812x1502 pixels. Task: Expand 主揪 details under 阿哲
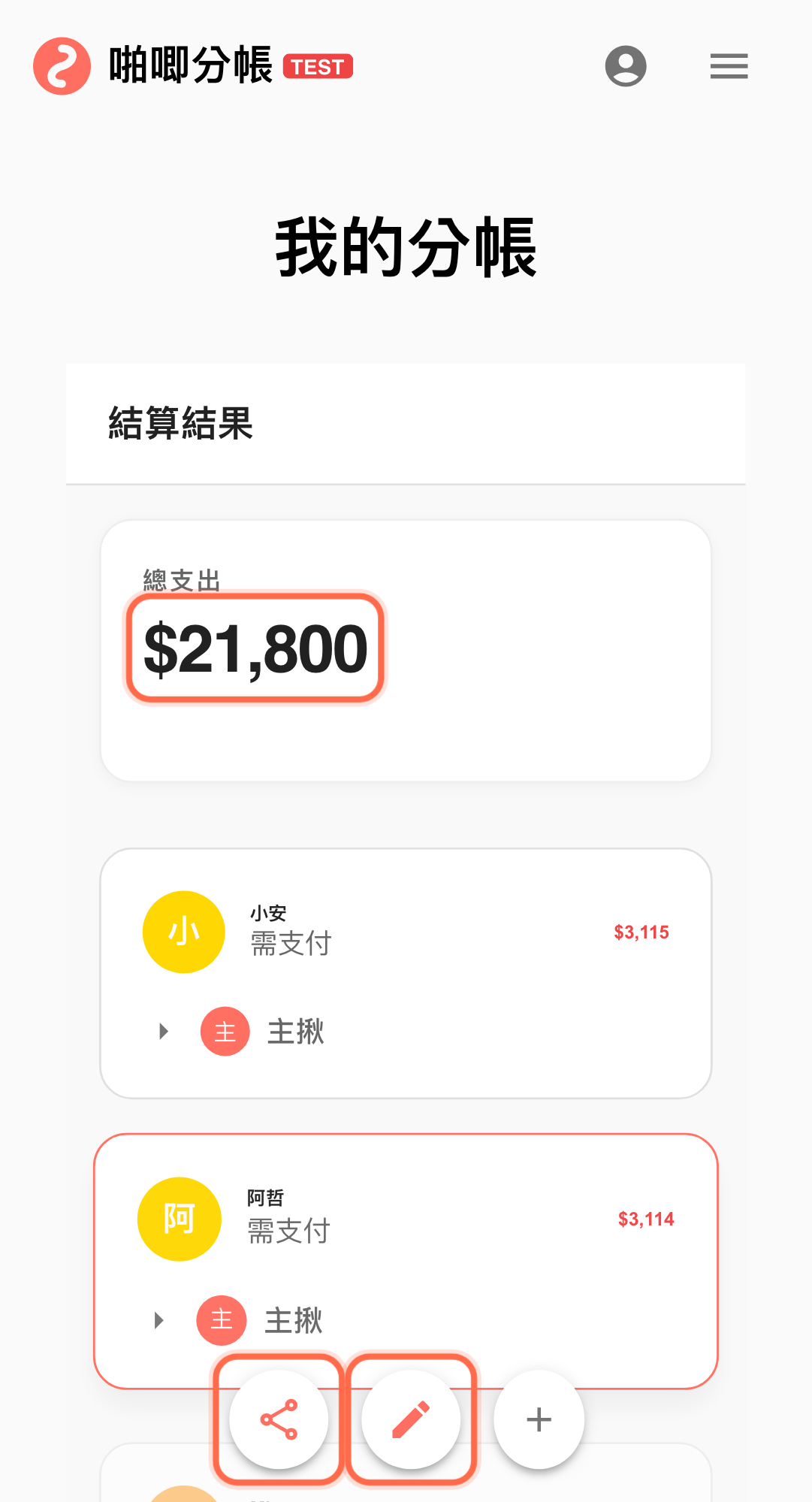pyautogui.click(x=159, y=1320)
